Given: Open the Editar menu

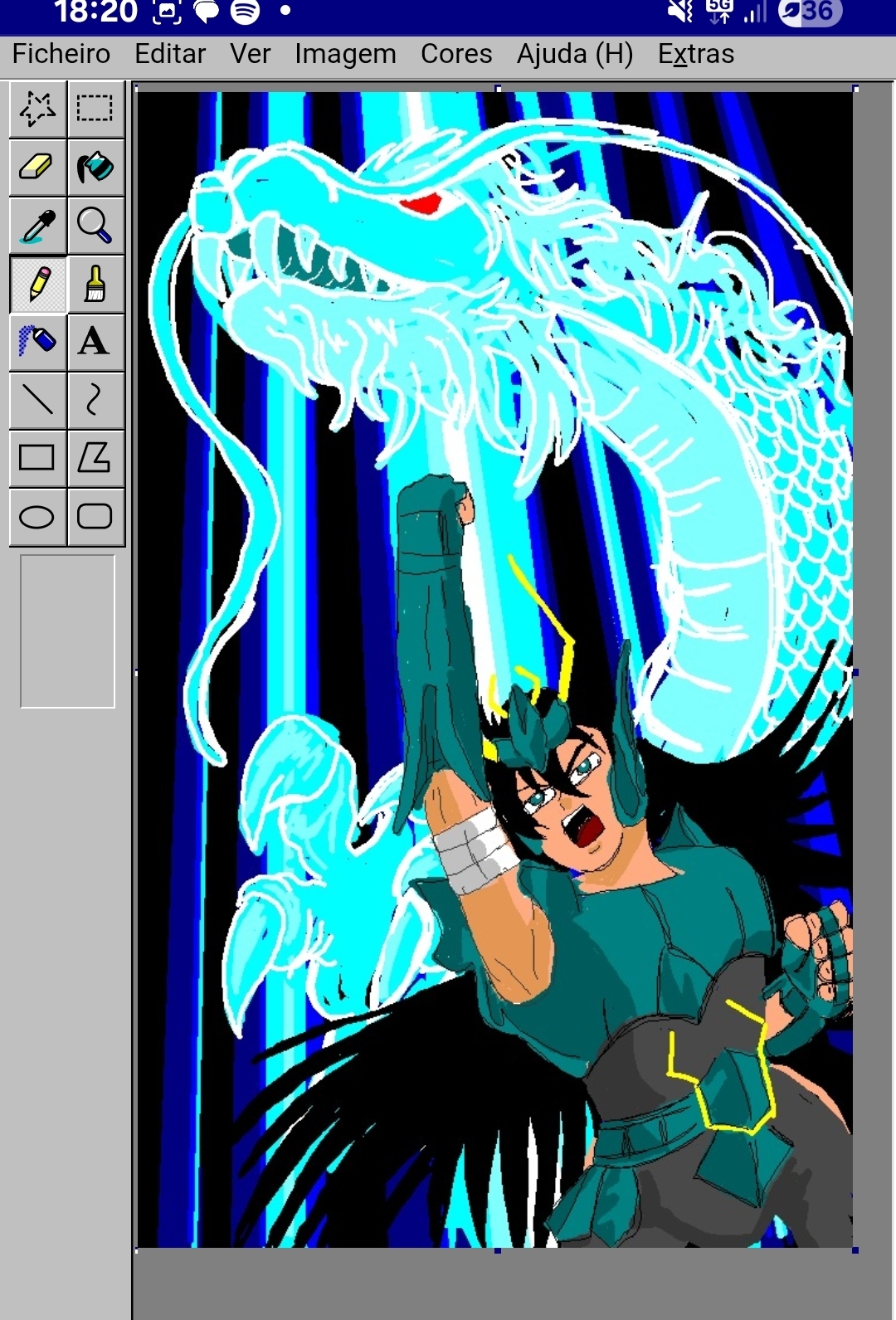Looking at the screenshot, I should click(x=170, y=54).
